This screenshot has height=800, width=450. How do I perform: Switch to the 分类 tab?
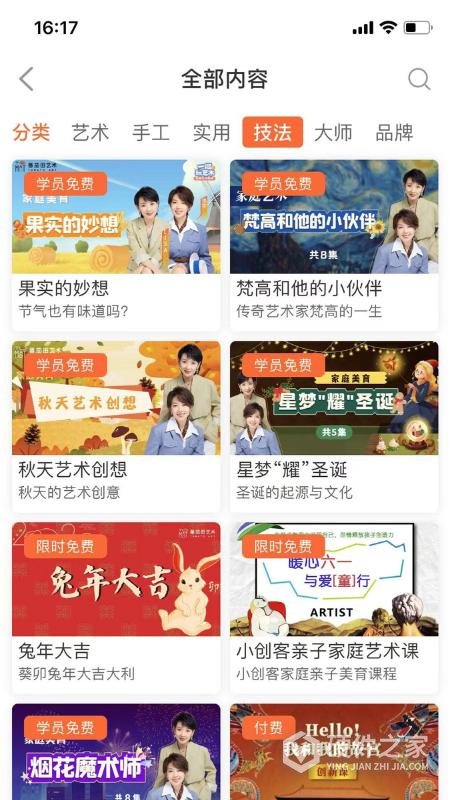click(32, 133)
